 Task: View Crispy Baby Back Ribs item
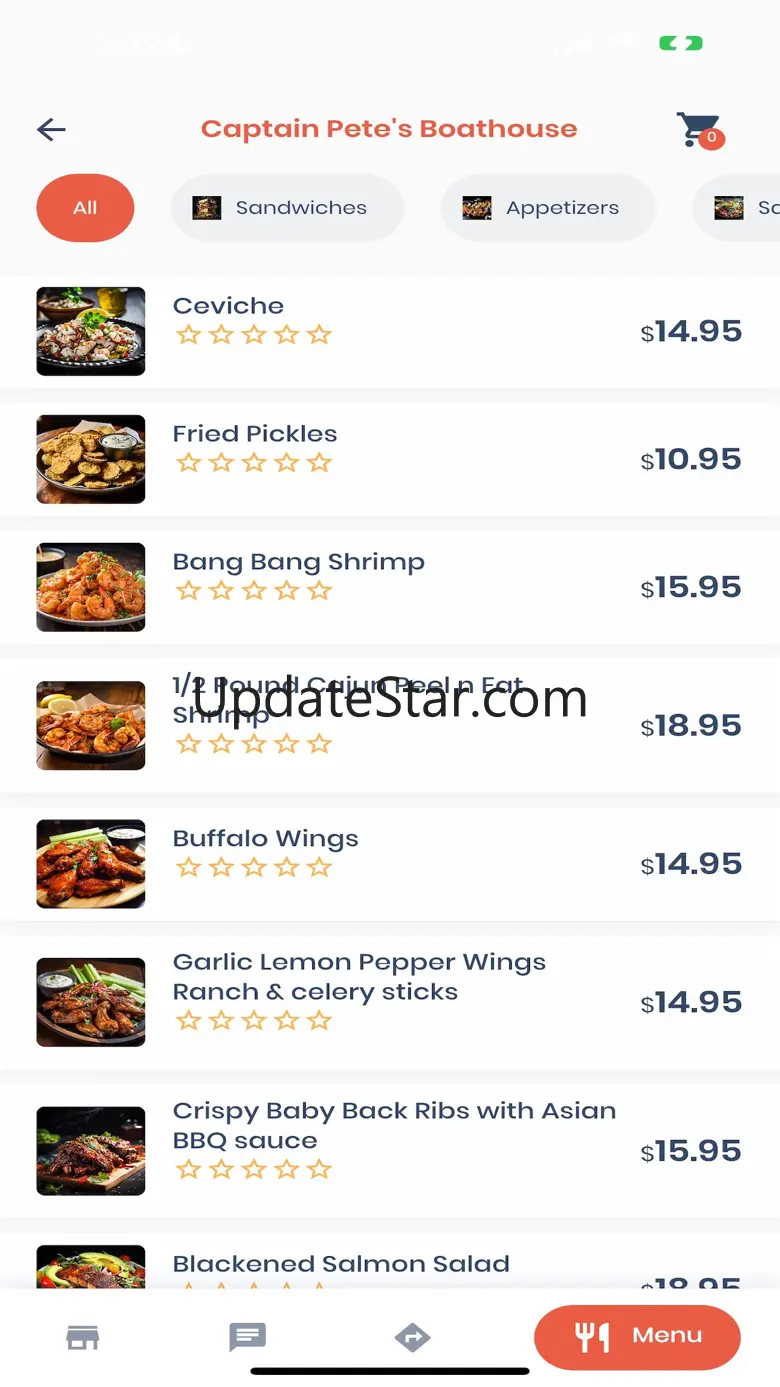click(389, 1151)
